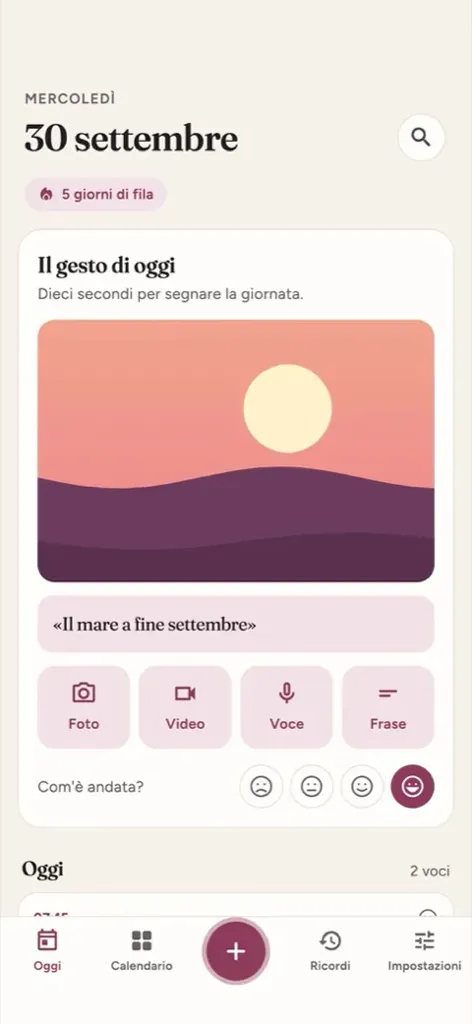472x1024 pixels.
Task: Tap the 5 giorni di fila streak chip
Action: (x=95, y=194)
